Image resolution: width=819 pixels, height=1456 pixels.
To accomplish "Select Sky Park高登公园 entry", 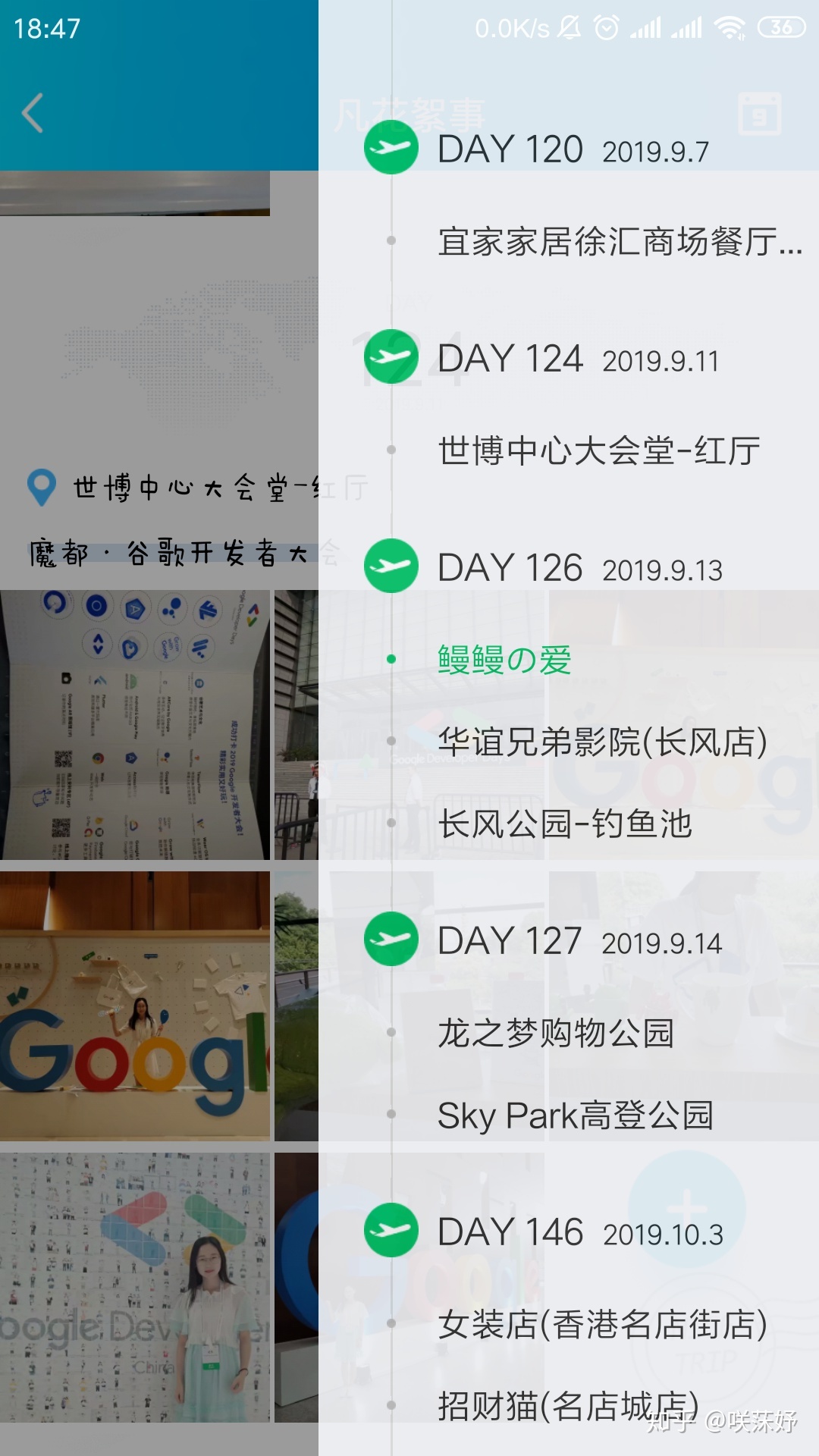I will click(x=575, y=1115).
